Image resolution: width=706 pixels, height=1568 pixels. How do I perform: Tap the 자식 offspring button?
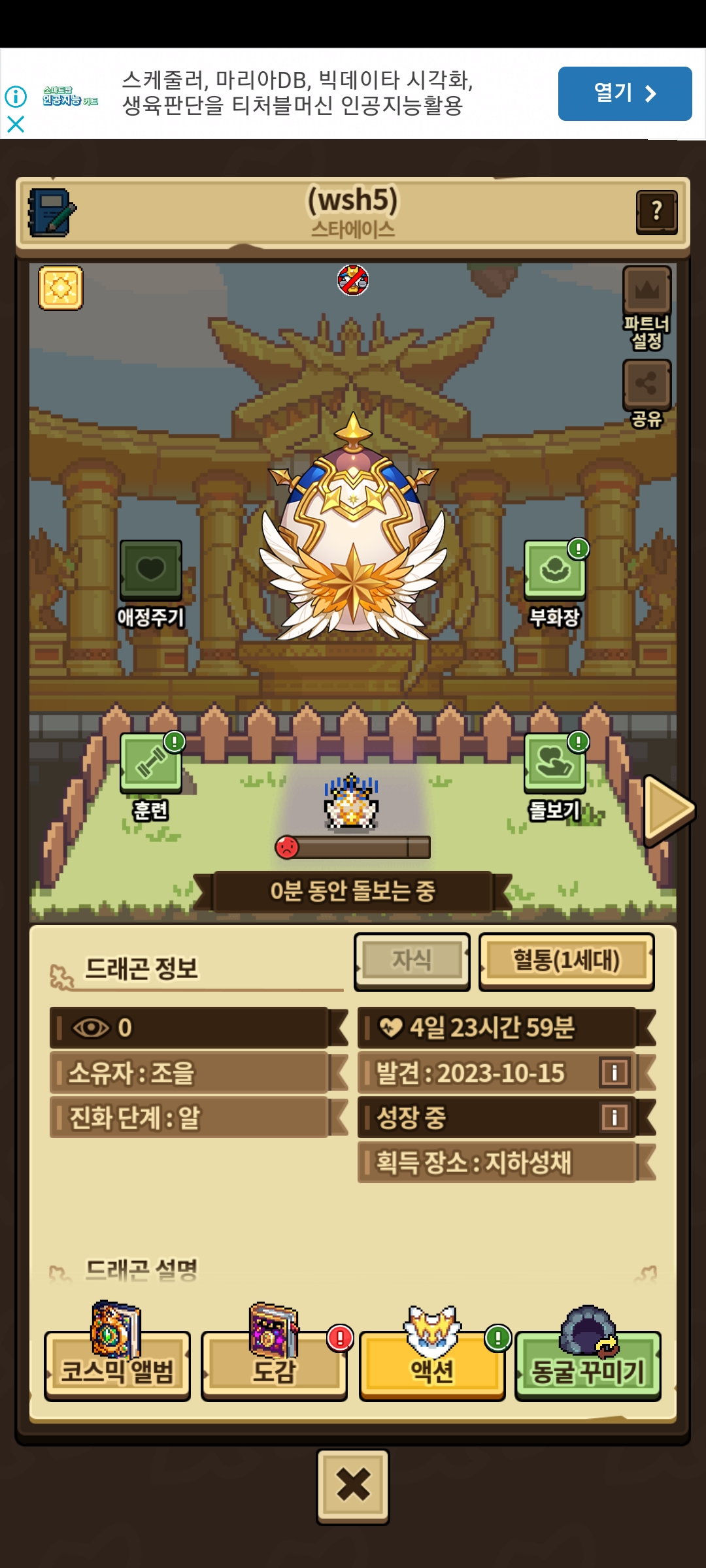(412, 961)
